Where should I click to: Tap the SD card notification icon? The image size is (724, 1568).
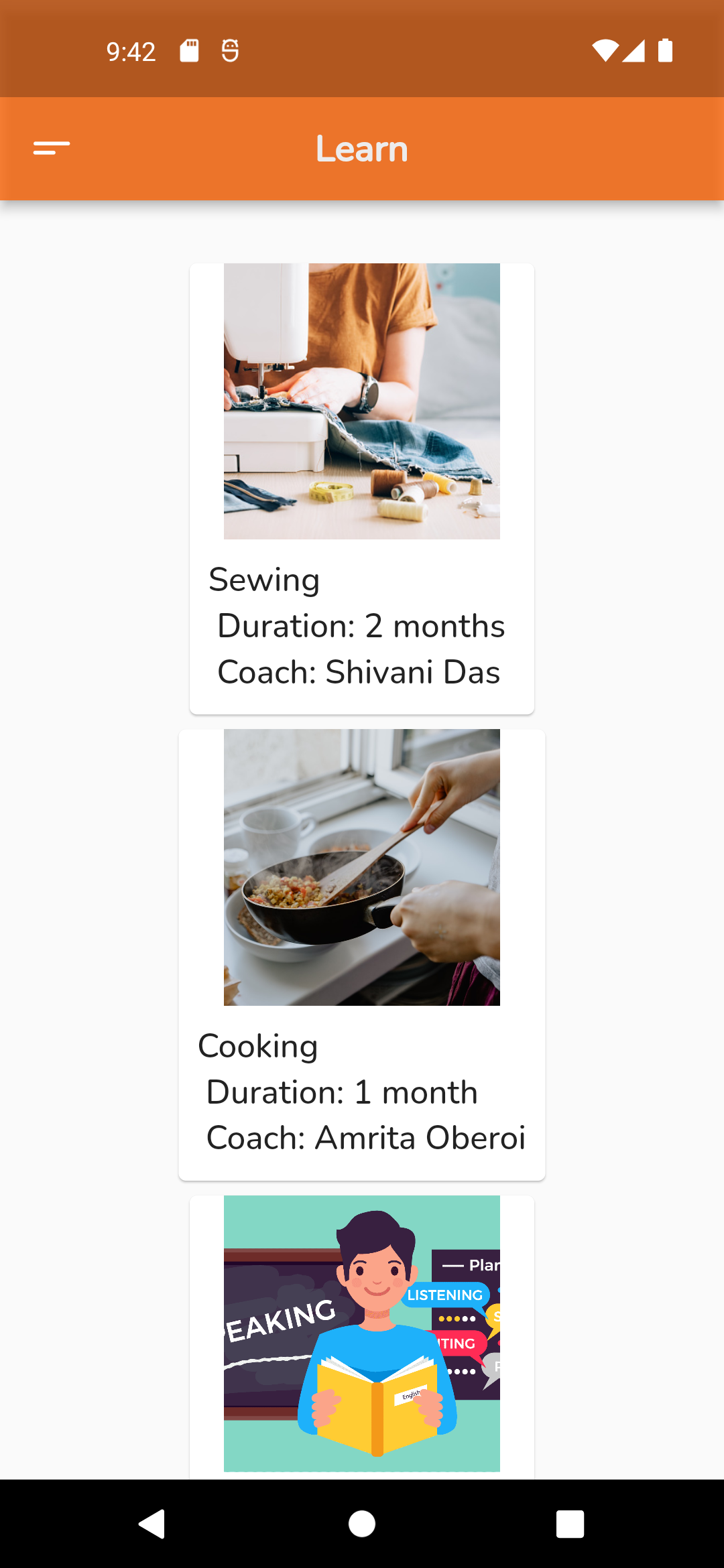click(190, 51)
